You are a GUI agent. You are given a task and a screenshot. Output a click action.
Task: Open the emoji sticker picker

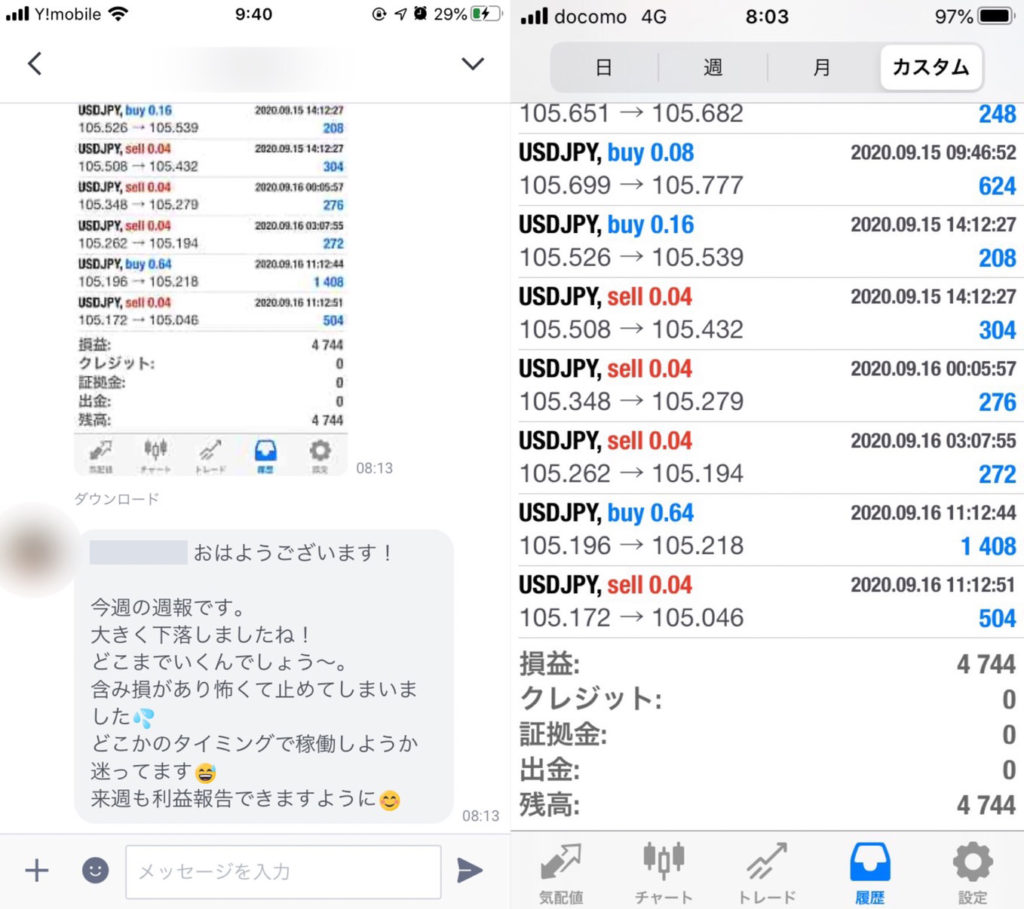95,871
